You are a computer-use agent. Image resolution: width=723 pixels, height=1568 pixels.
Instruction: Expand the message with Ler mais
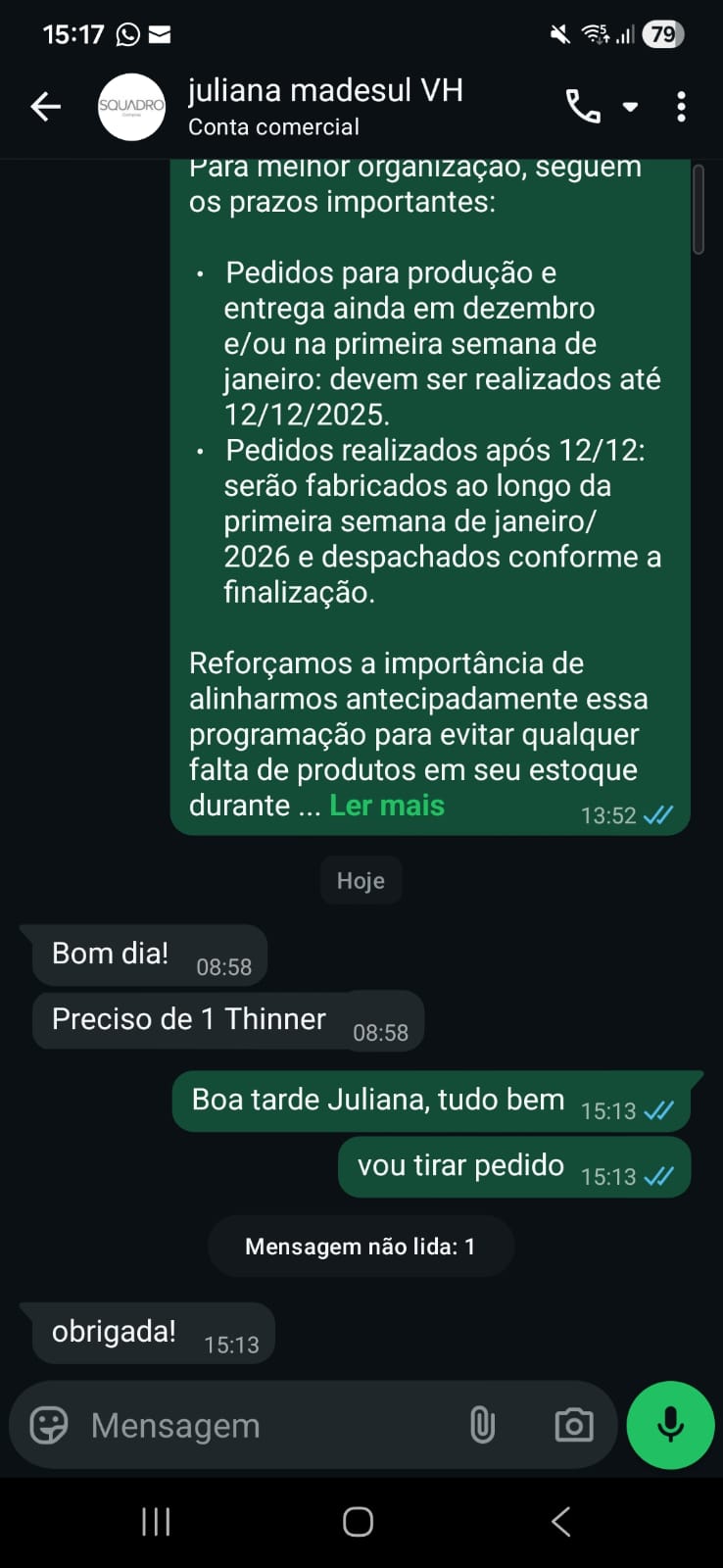coord(387,806)
